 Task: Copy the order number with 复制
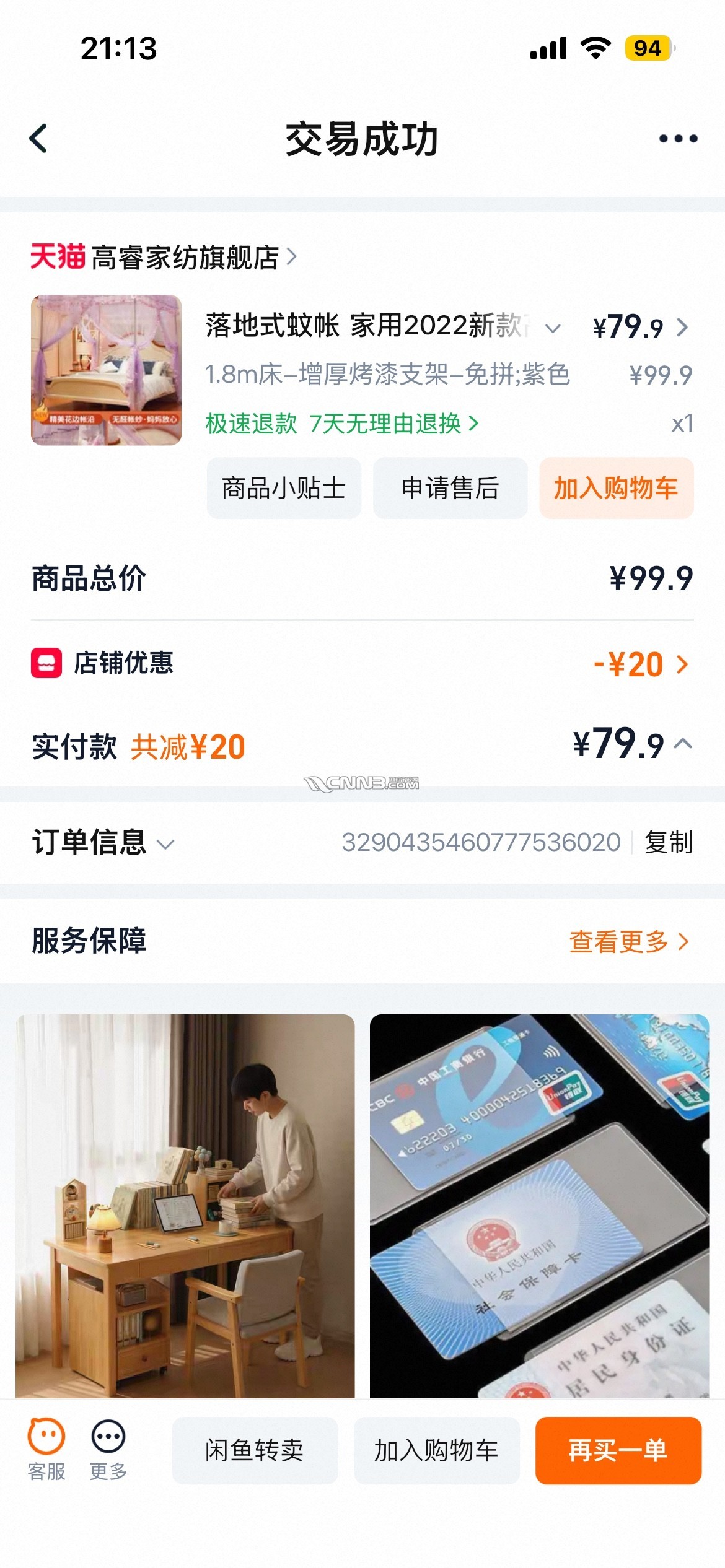coord(669,843)
